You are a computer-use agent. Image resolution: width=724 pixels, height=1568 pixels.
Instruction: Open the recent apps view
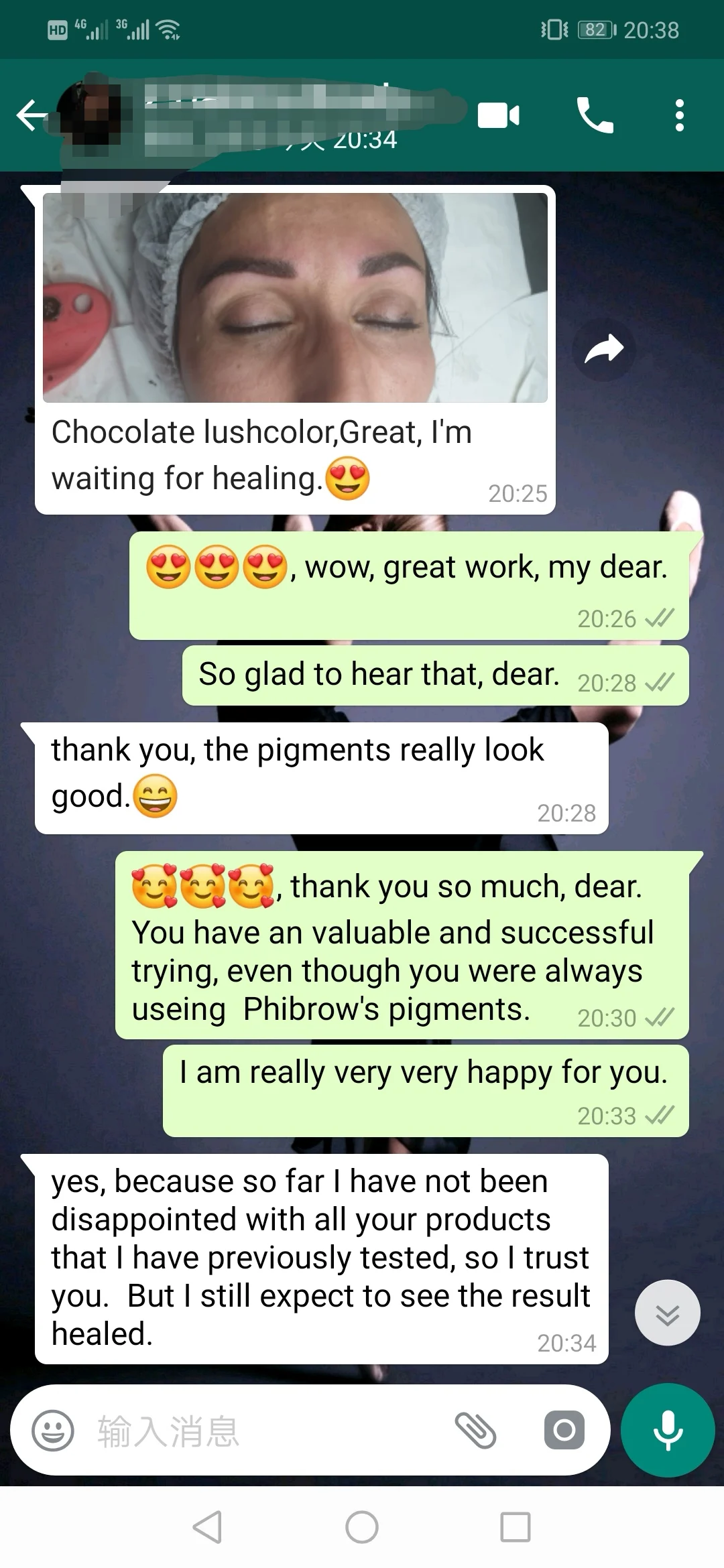[x=516, y=1527]
